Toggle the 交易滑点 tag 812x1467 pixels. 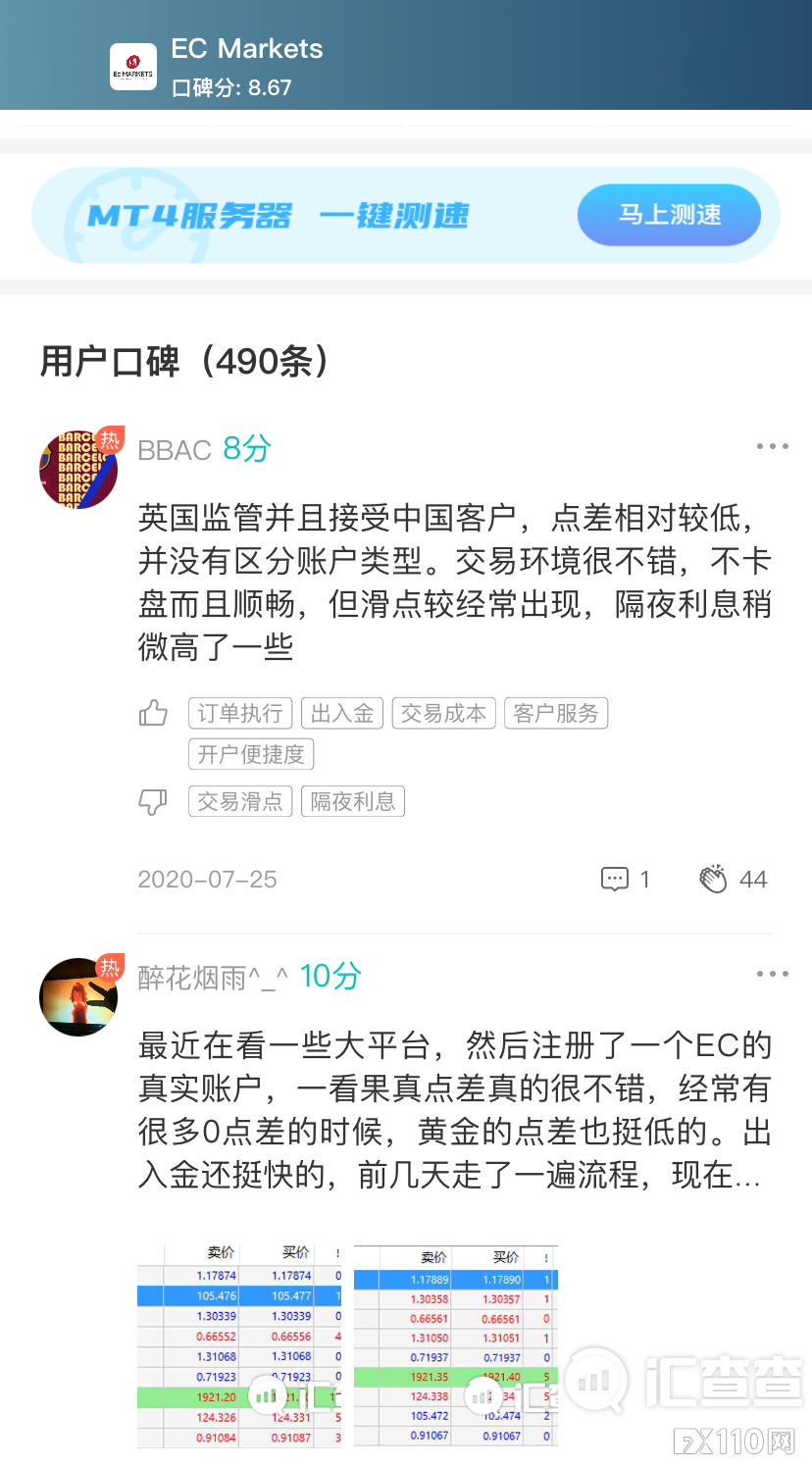[x=240, y=801]
